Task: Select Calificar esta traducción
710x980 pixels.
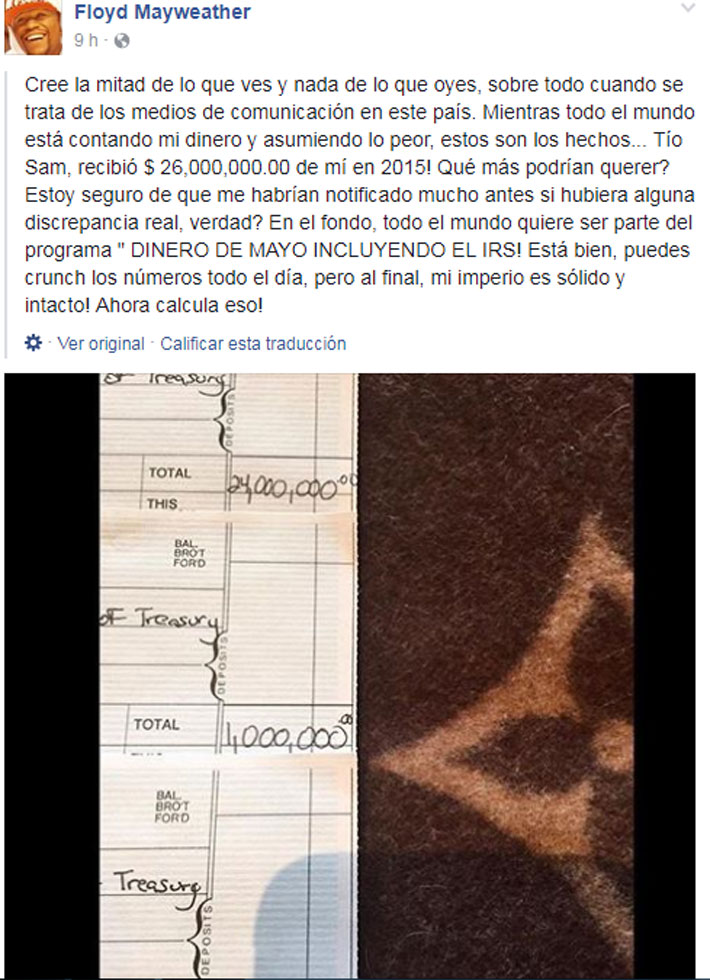Action: 253,343
